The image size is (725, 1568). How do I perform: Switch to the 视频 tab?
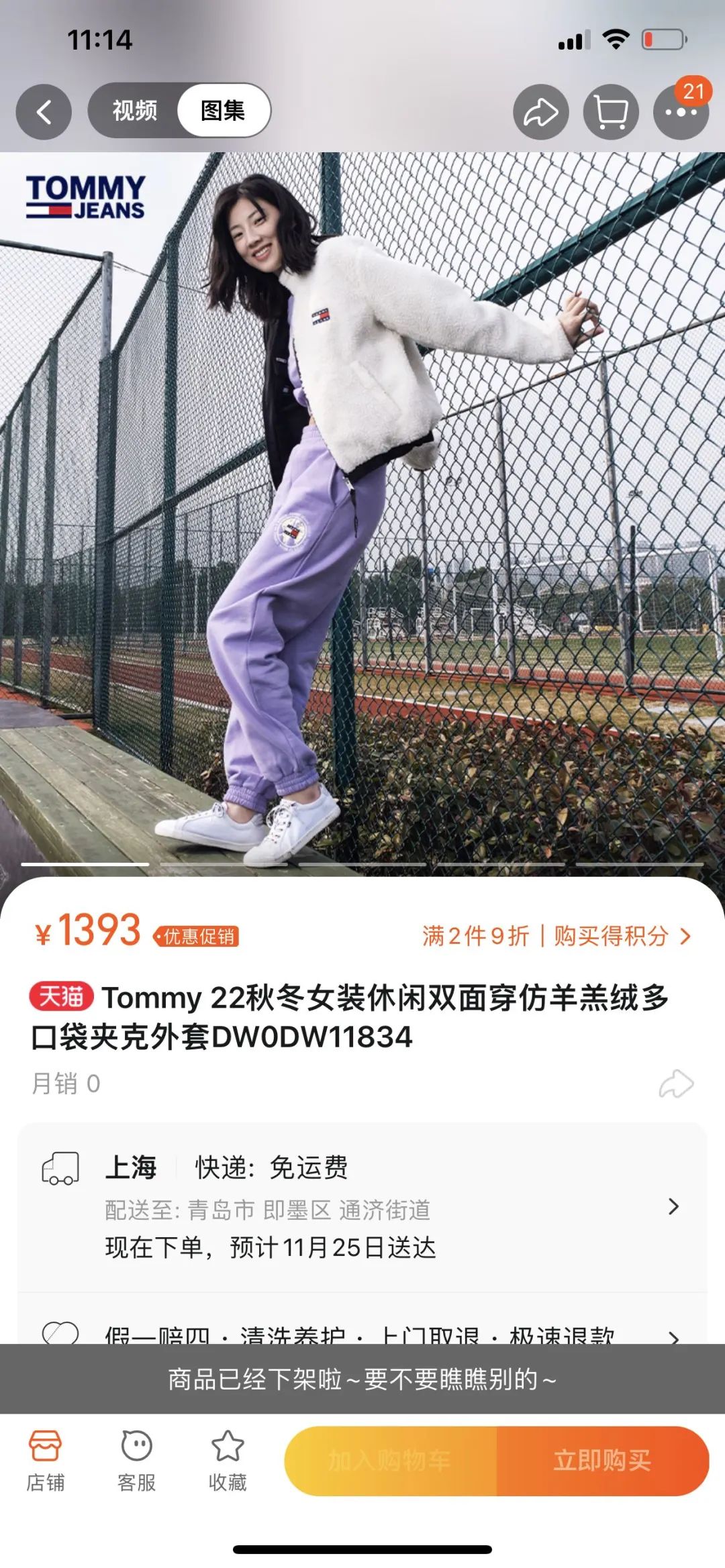pos(135,111)
